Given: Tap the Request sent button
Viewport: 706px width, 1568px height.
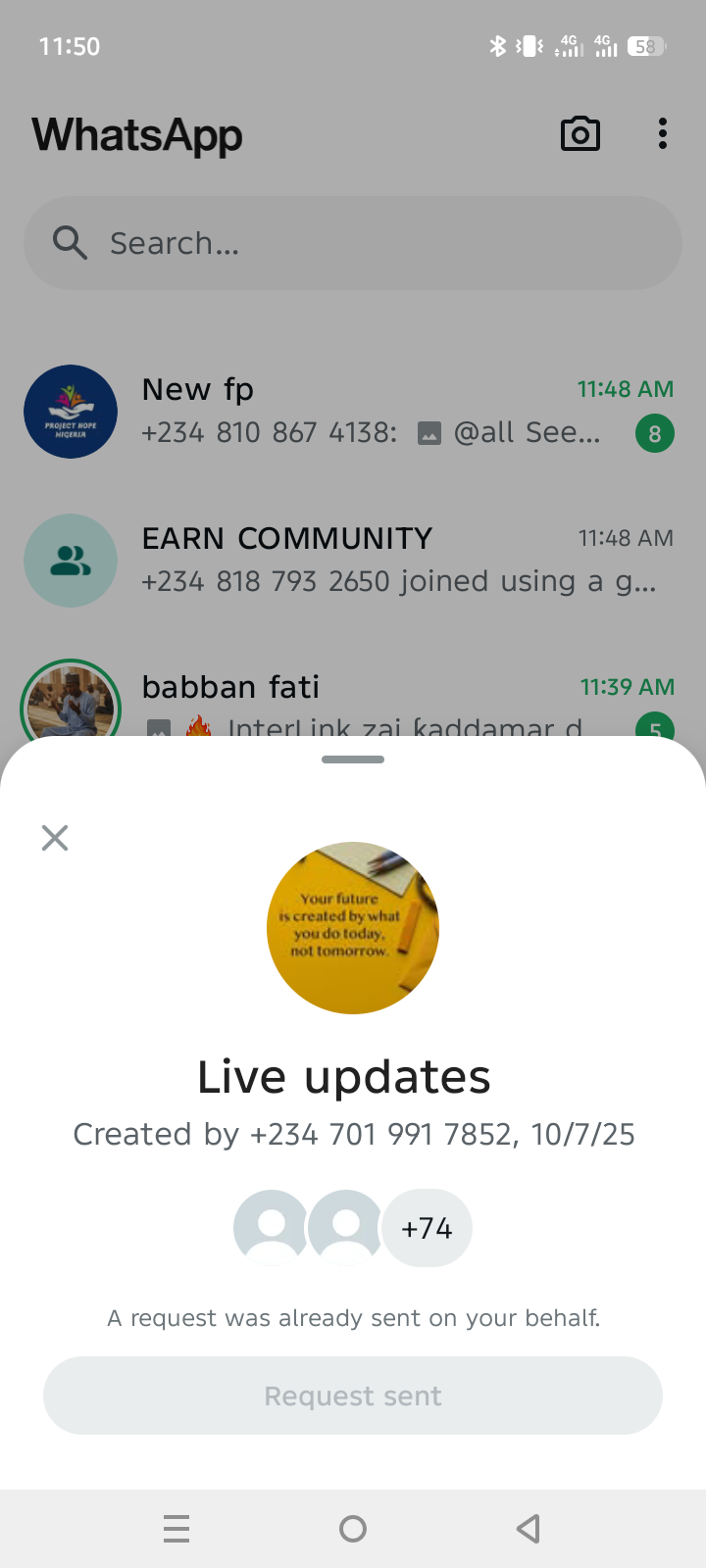Looking at the screenshot, I should coord(353,1396).
